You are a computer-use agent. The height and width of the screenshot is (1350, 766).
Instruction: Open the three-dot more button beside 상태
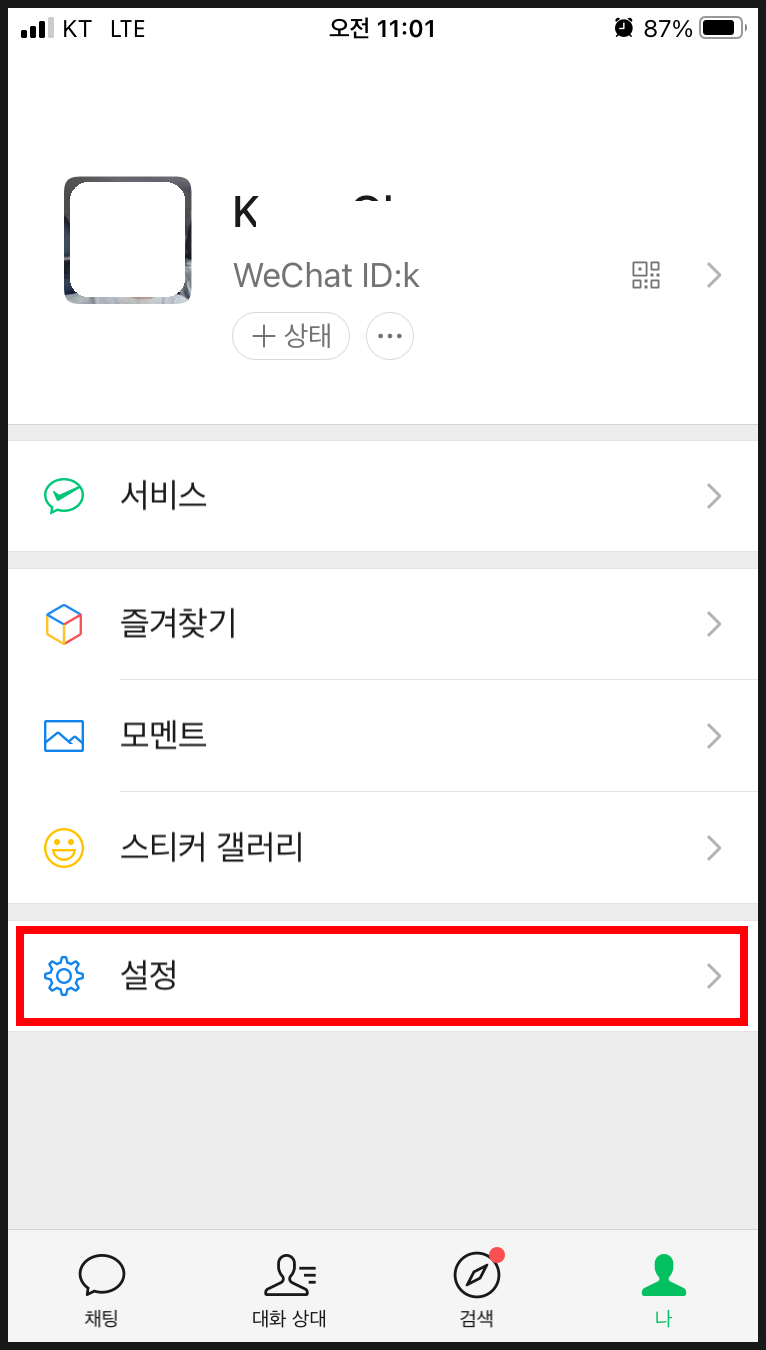click(x=390, y=336)
